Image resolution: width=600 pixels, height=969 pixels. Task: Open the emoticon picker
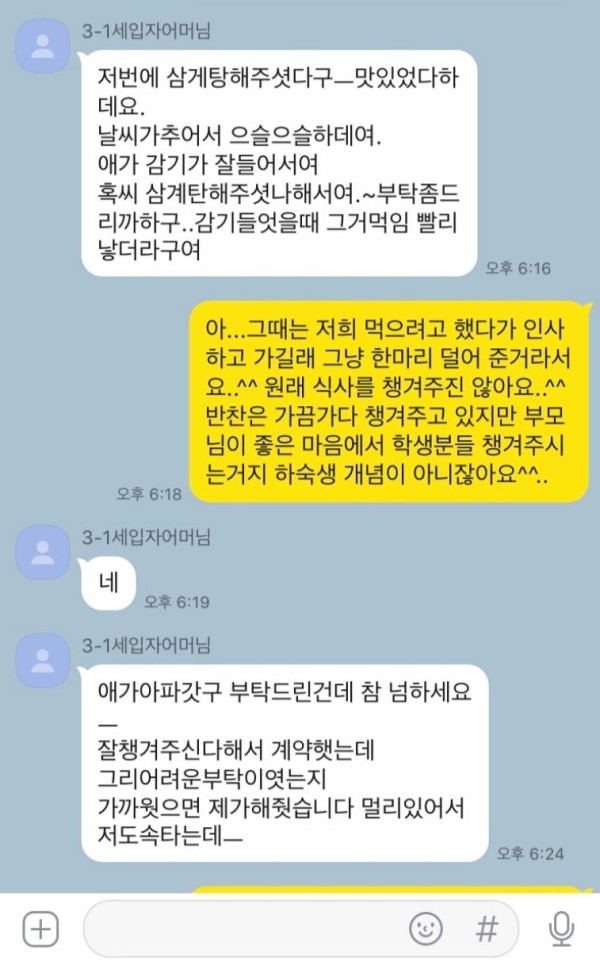[x=426, y=928]
